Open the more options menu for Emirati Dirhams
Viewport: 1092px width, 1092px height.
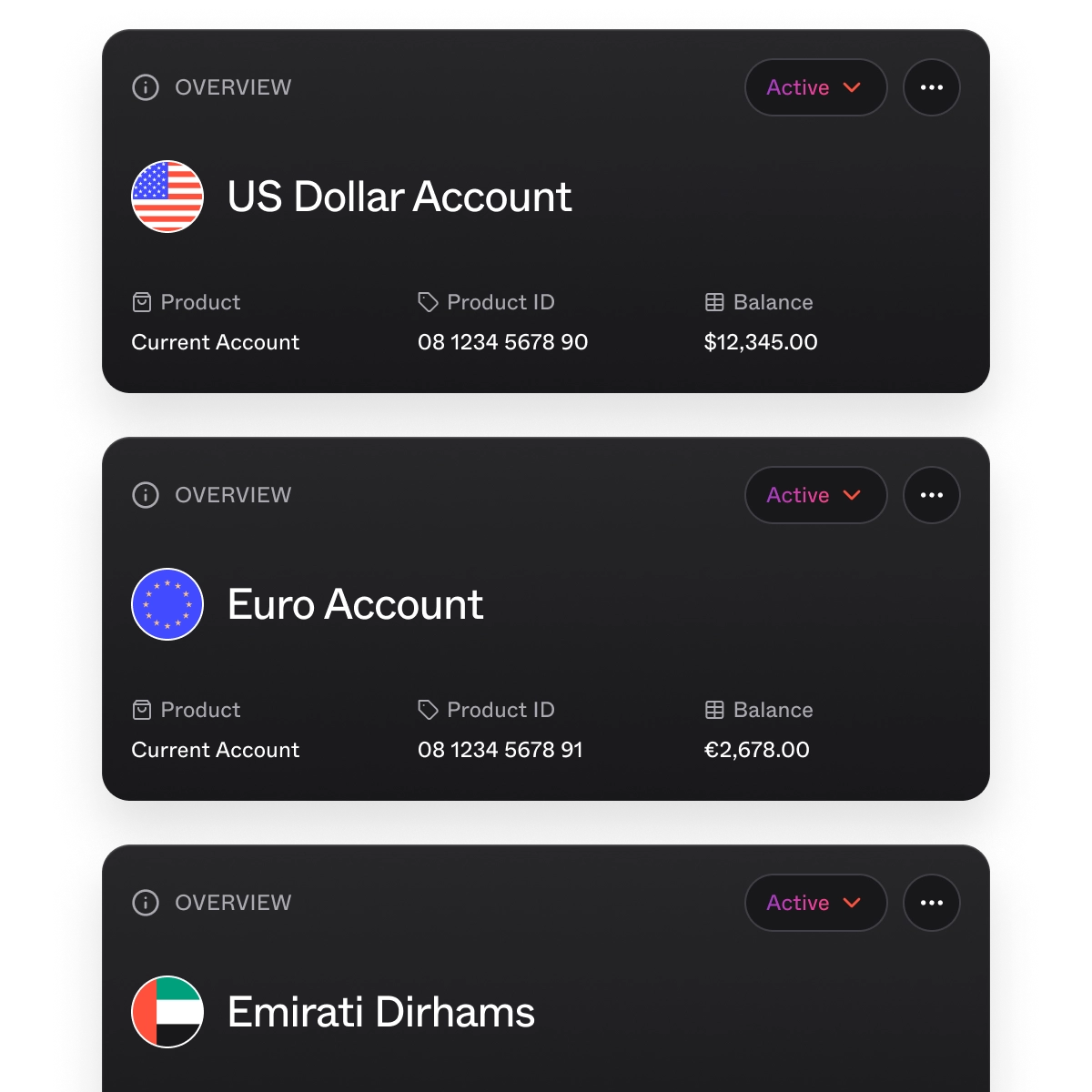point(931,903)
